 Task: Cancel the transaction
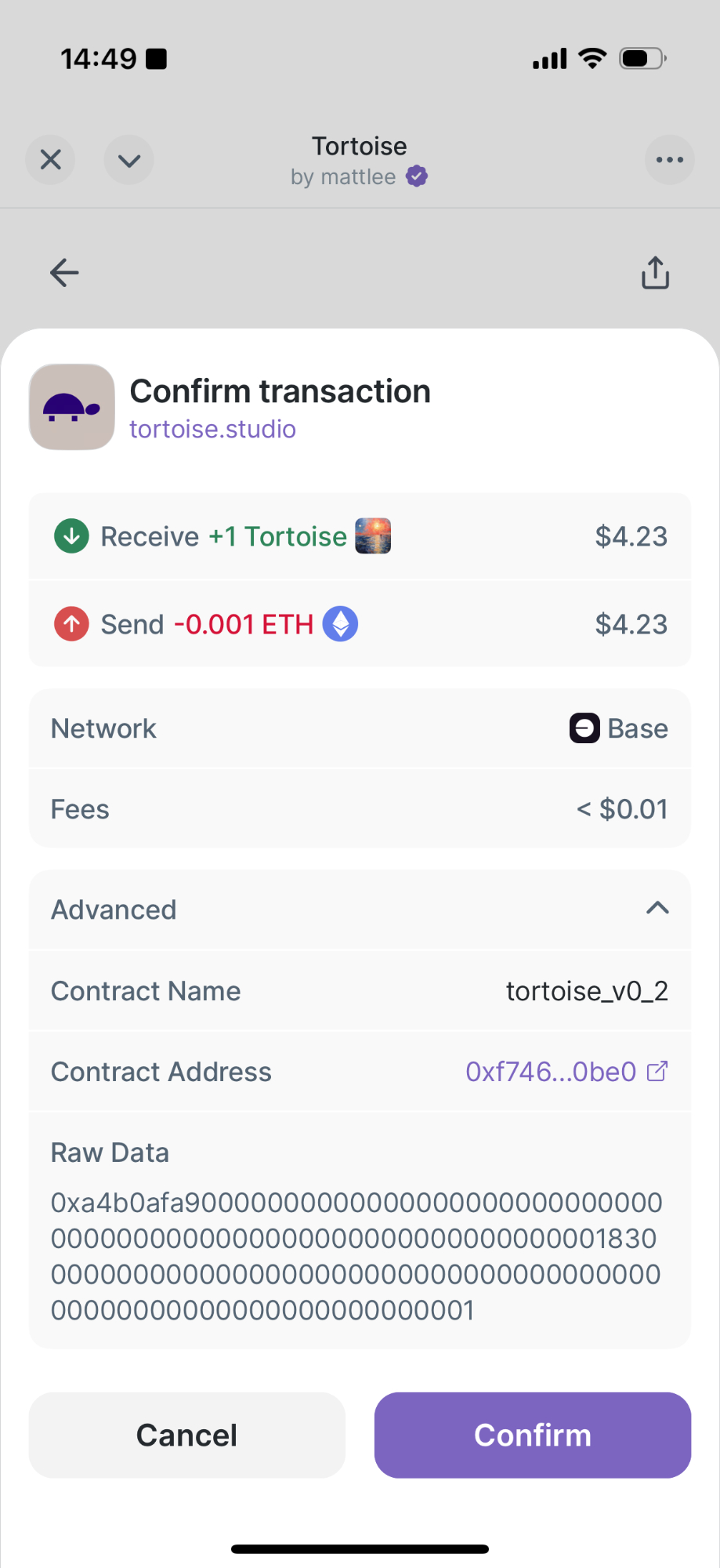pyautogui.click(x=186, y=1436)
